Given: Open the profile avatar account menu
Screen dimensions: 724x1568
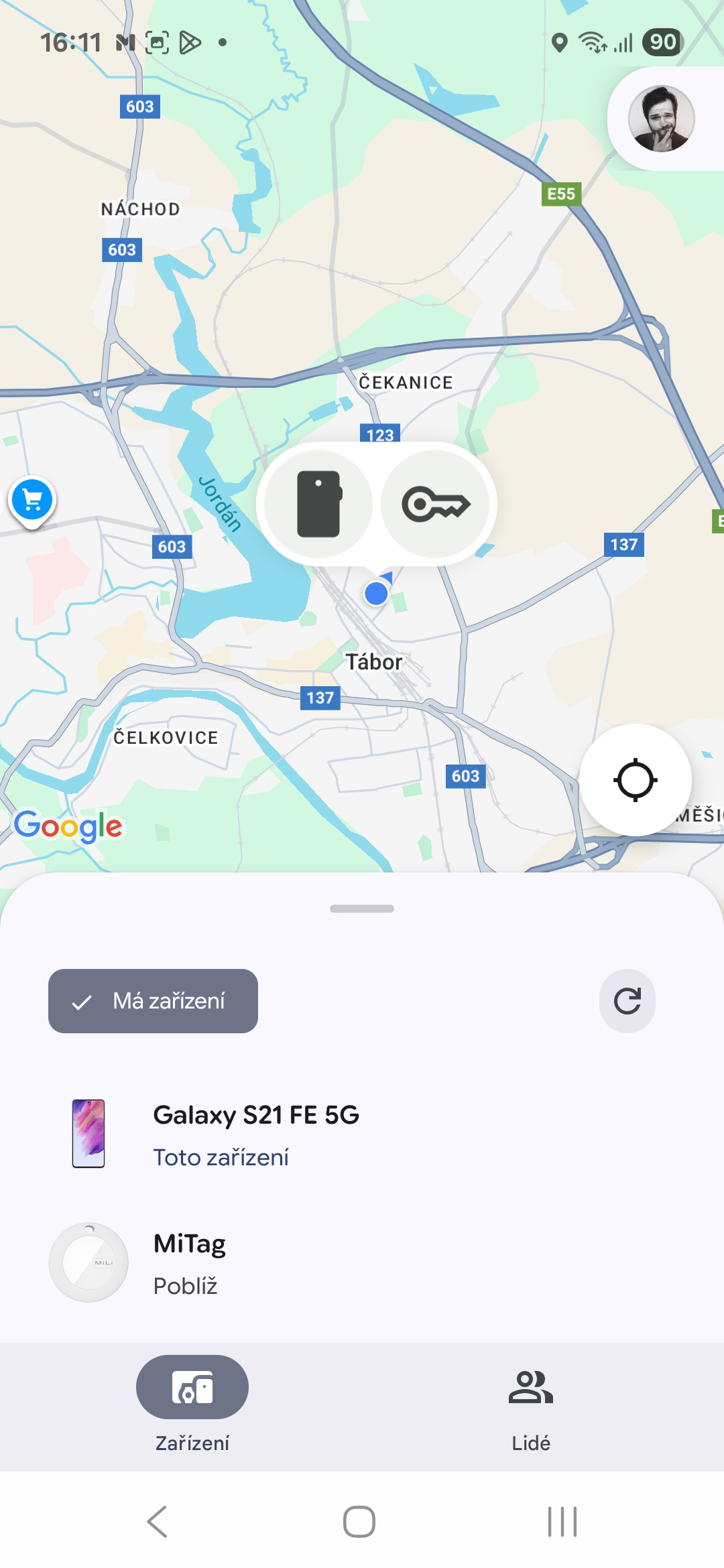Looking at the screenshot, I should click(x=661, y=119).
